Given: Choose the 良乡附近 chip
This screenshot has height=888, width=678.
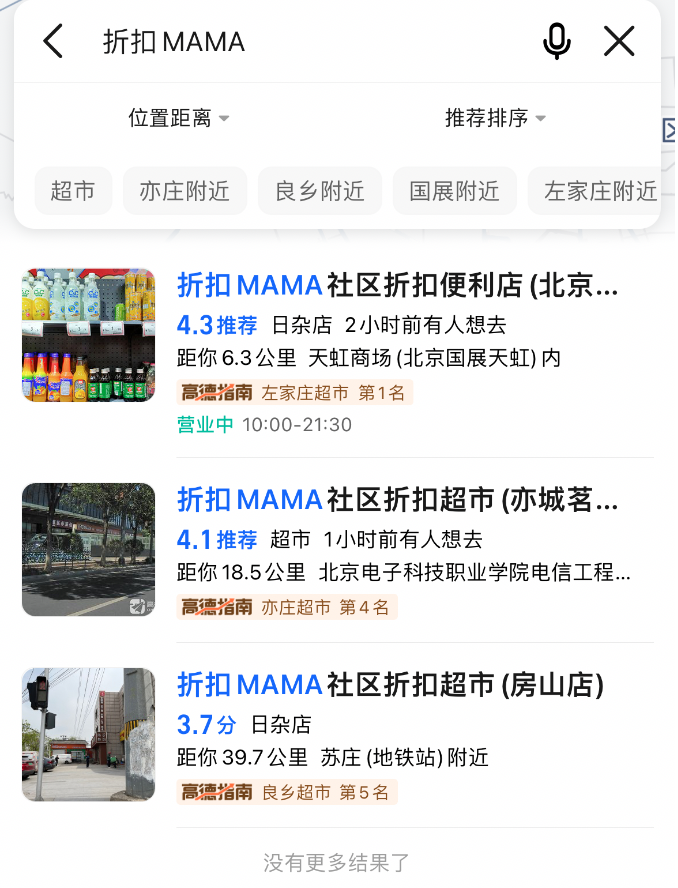Looking at the screenshot, I should [320, 190].
